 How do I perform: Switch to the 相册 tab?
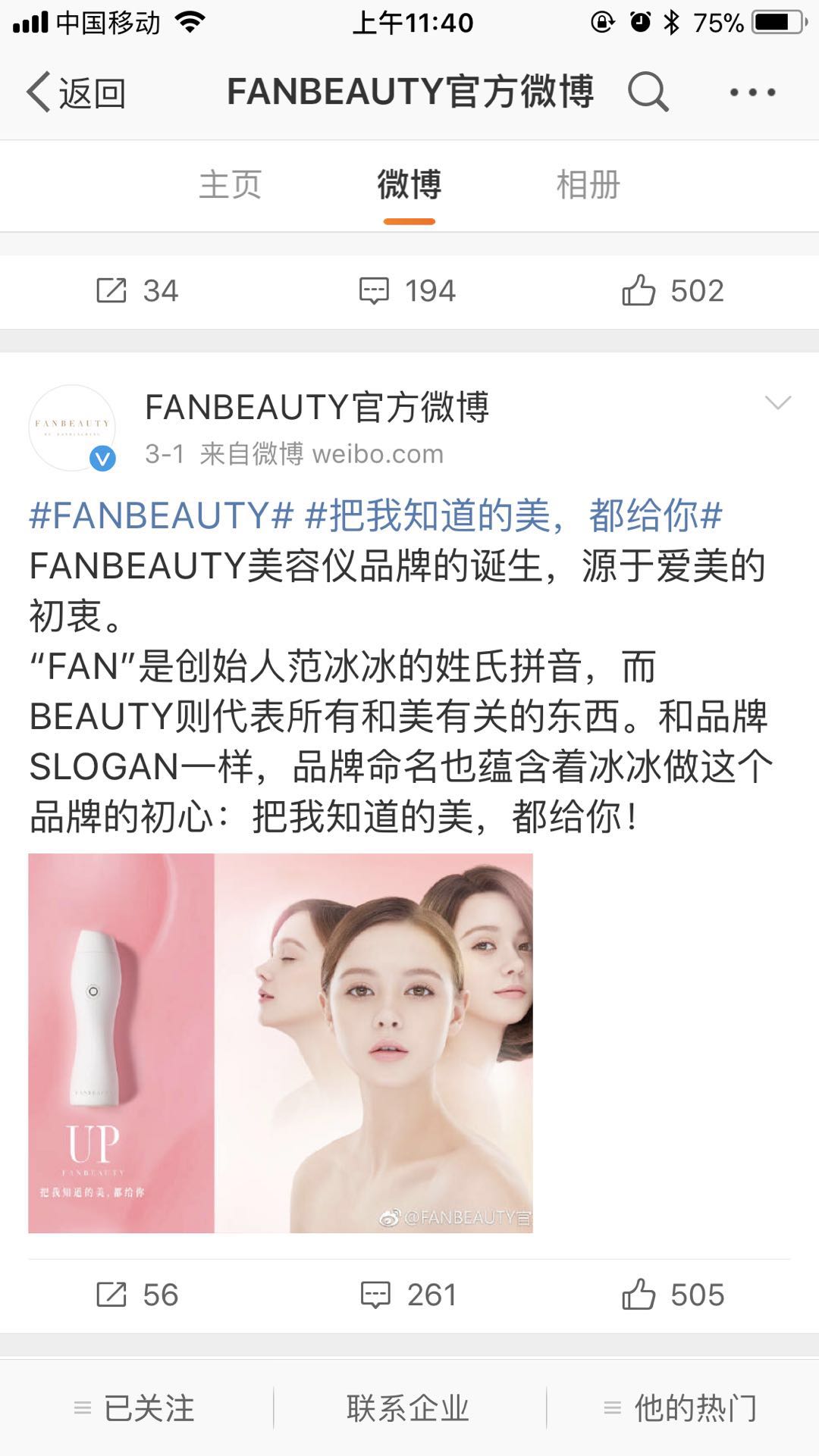pos(588,185)
